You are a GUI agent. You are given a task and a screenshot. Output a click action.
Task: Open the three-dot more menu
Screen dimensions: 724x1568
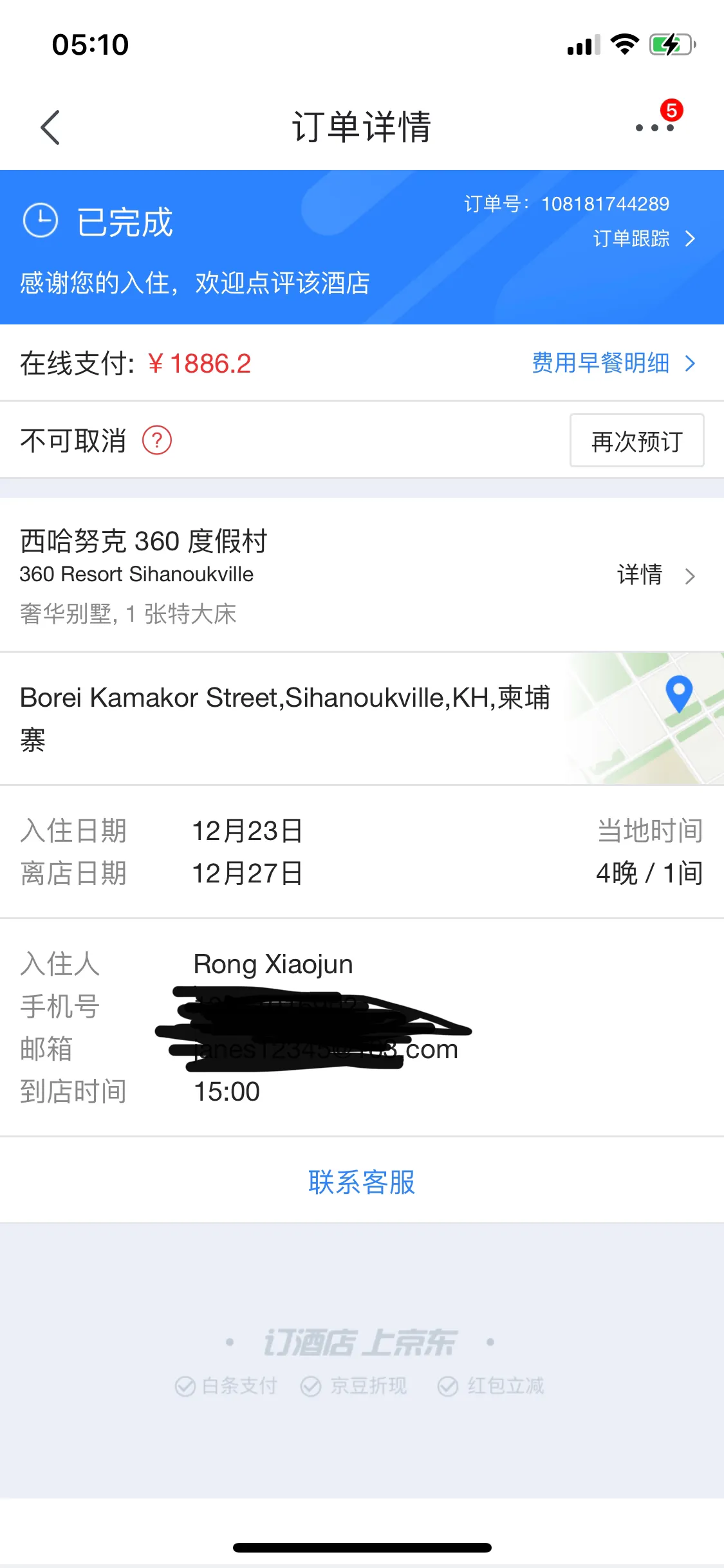pyautogui.click(x=654, y=127)
